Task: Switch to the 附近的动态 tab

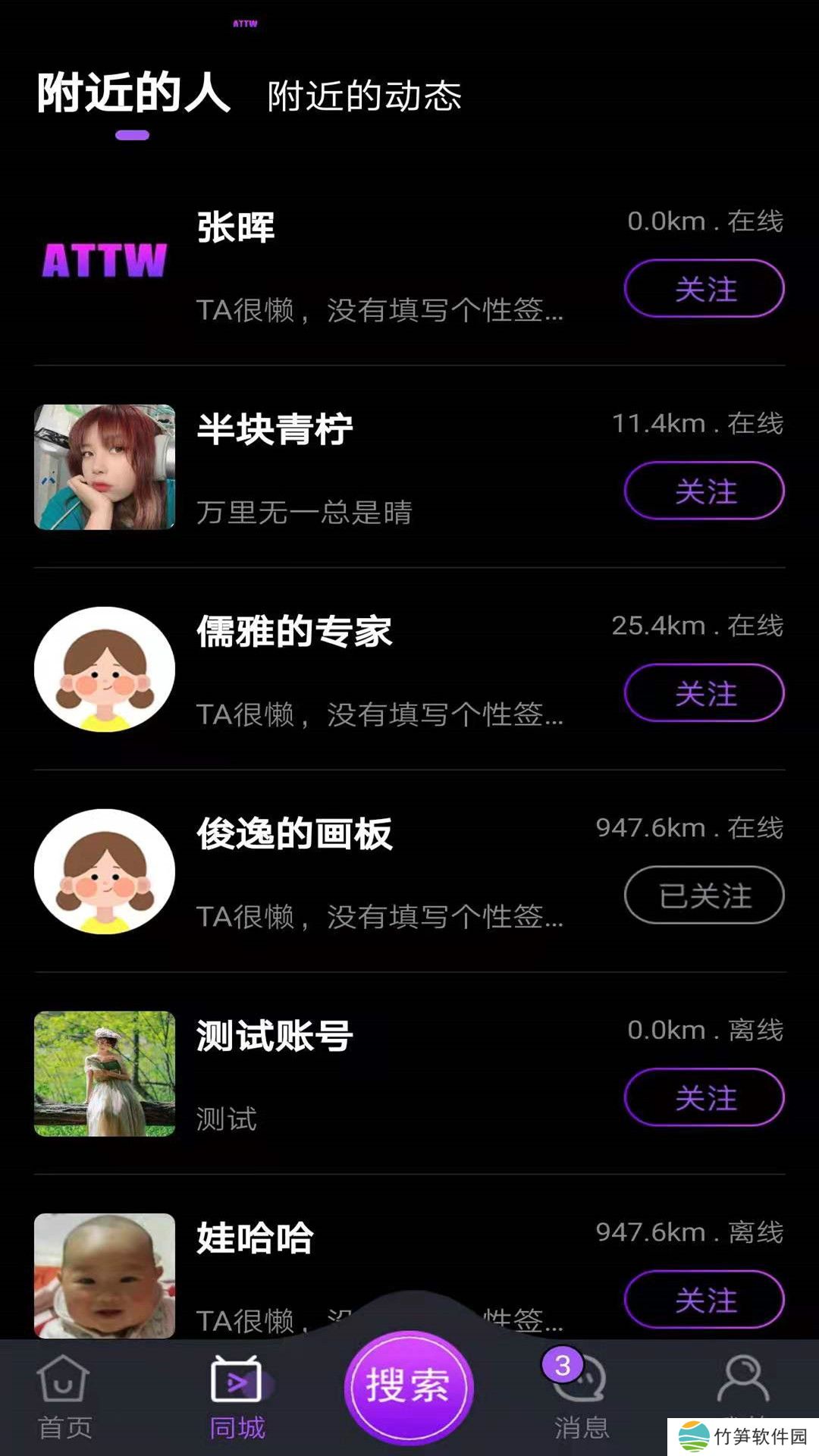Action: 364,96
